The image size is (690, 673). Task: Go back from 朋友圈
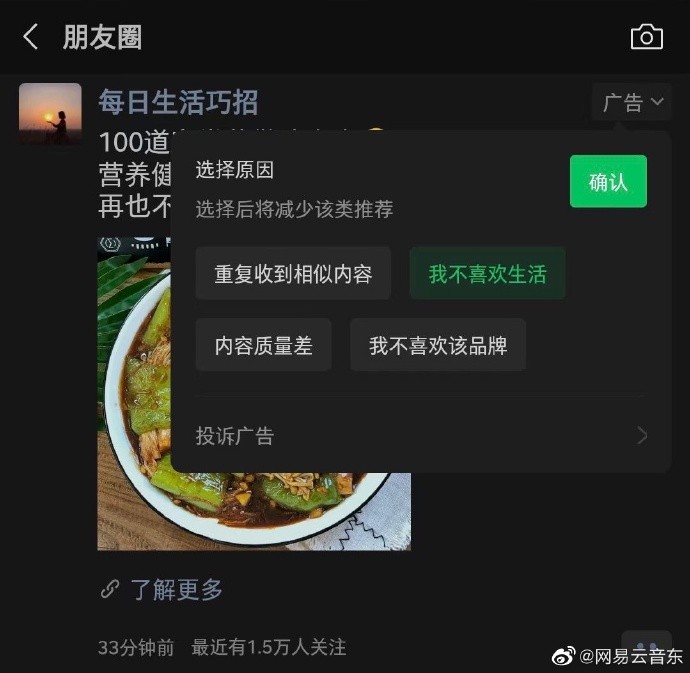(30, 38)
